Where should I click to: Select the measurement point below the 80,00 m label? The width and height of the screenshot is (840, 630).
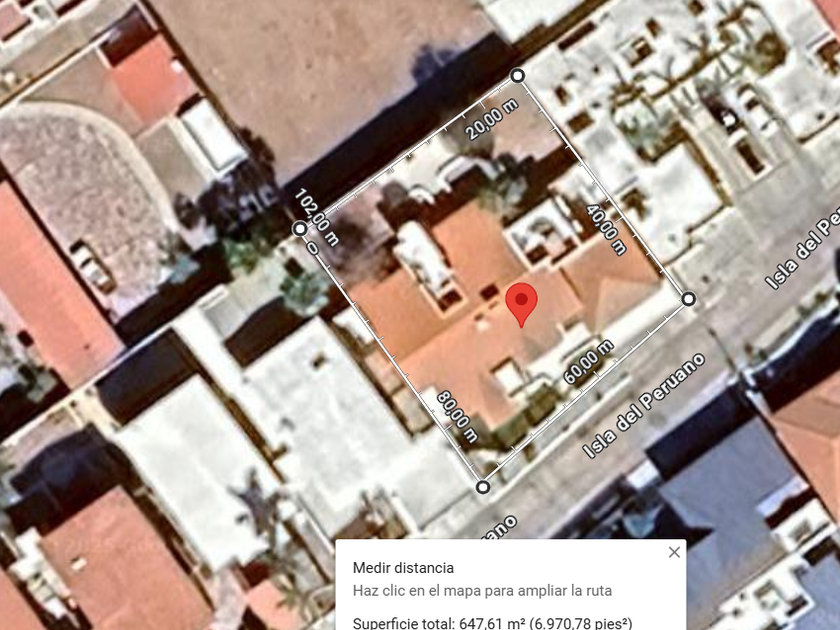point(483,487)
